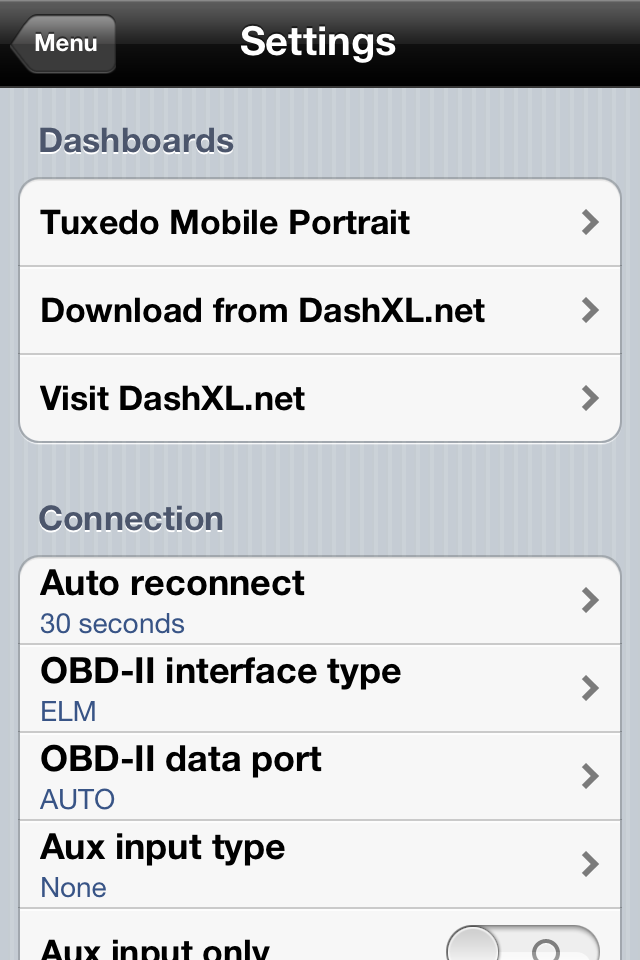Open Tuxedo Mobile Portrait dashboard setting

point(320,222)
